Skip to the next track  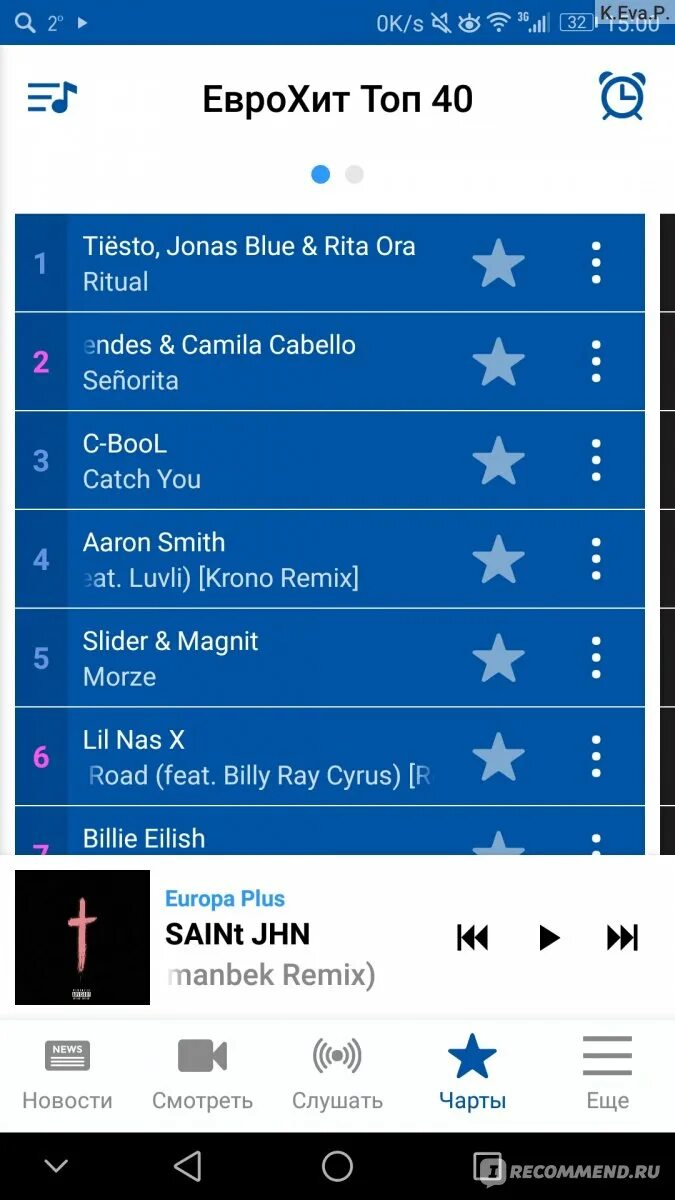click(x=622, y=937)
